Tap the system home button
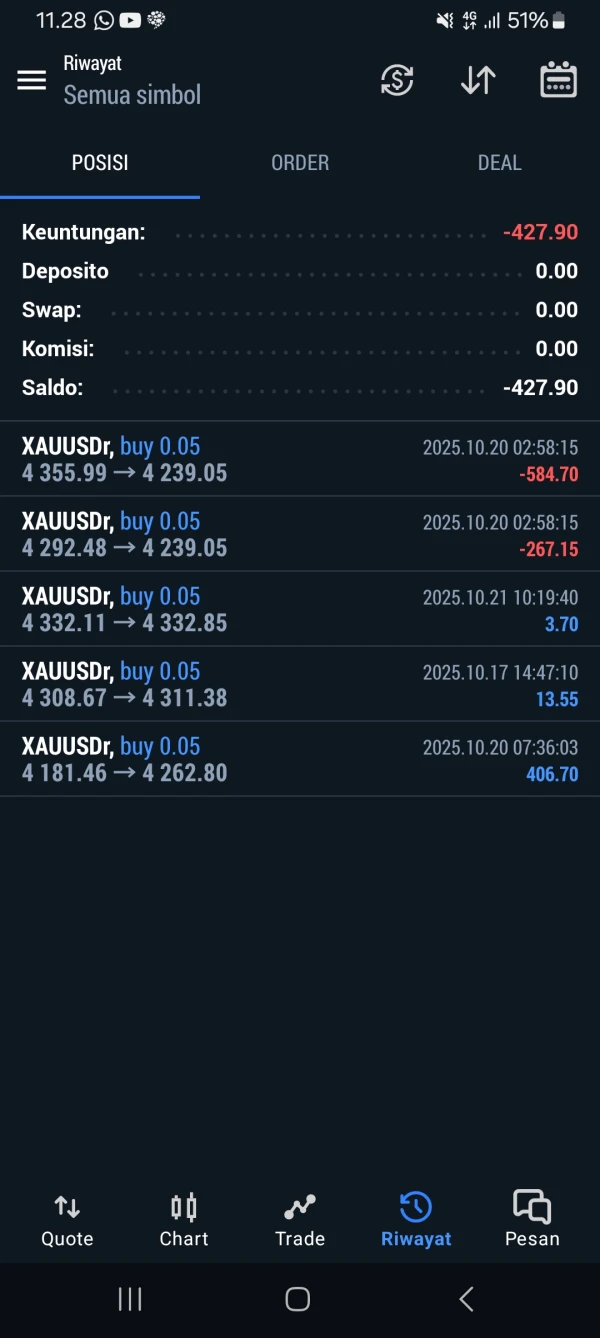Image resolution: width=600 pixels, height=1338 pixels. tap(298, 1299)
